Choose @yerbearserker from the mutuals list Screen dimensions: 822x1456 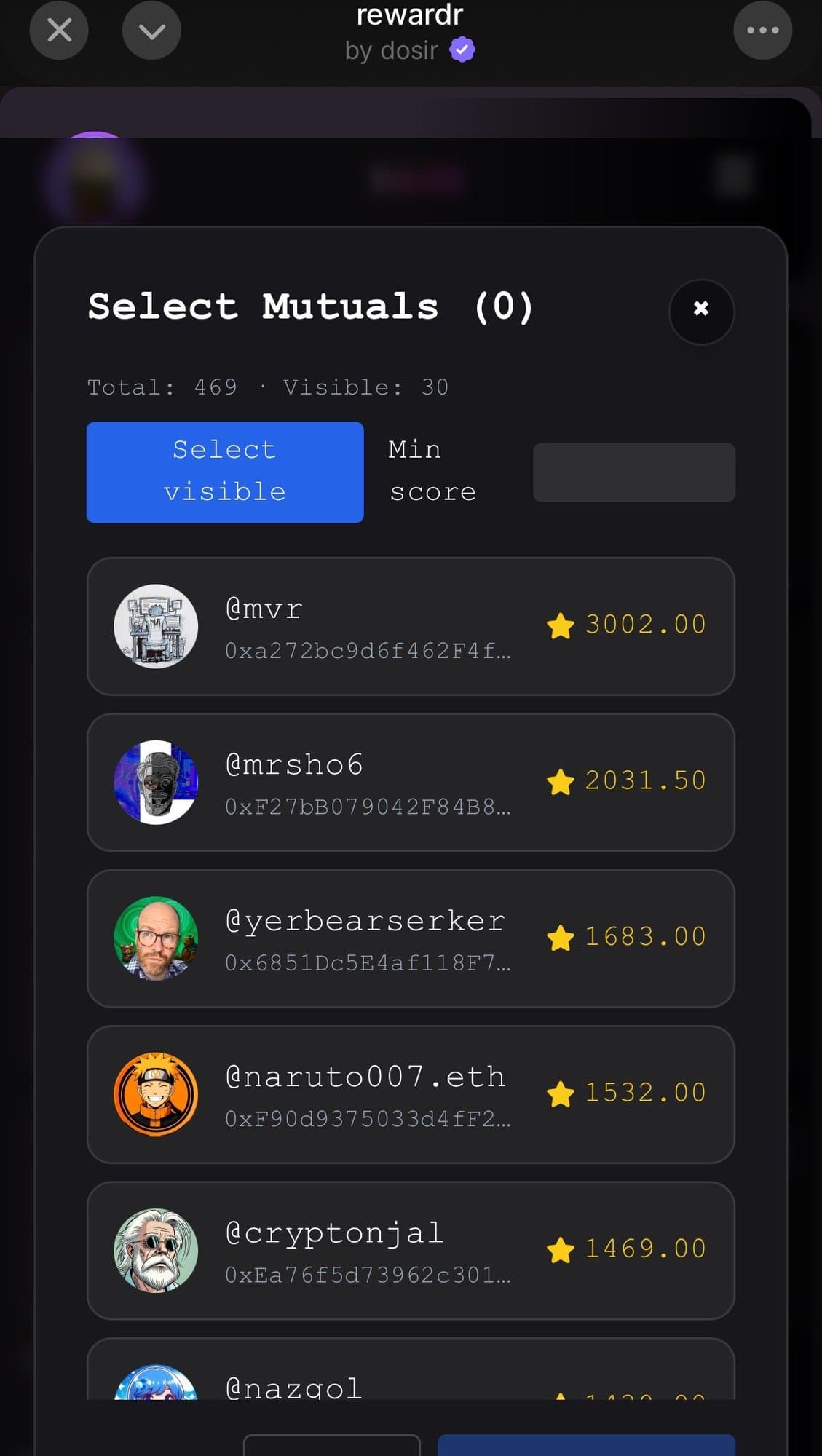pyautogui.click(x=411, y=938)
